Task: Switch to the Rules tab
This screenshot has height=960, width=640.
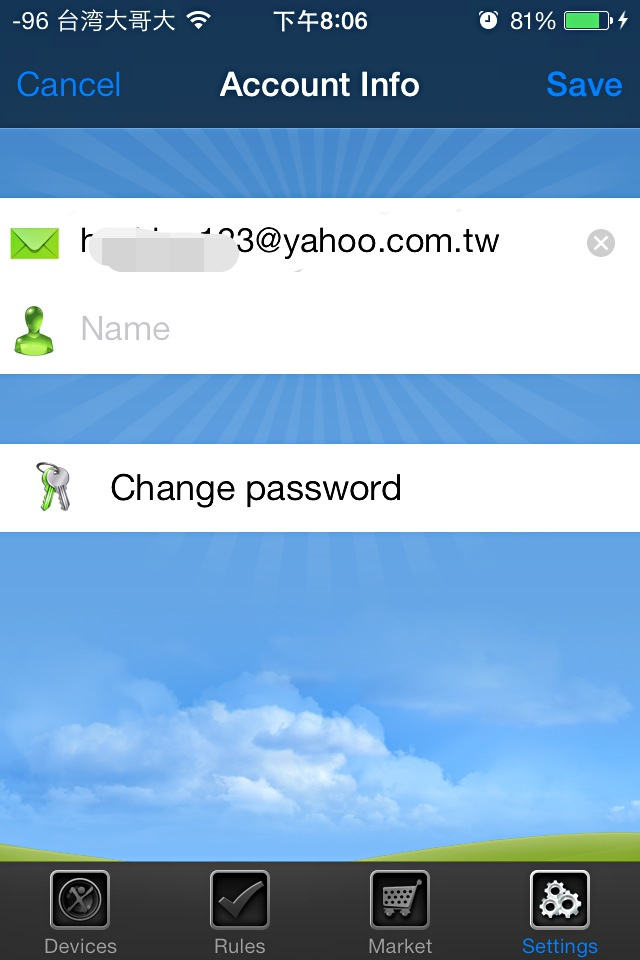Action: coord(240,912)
